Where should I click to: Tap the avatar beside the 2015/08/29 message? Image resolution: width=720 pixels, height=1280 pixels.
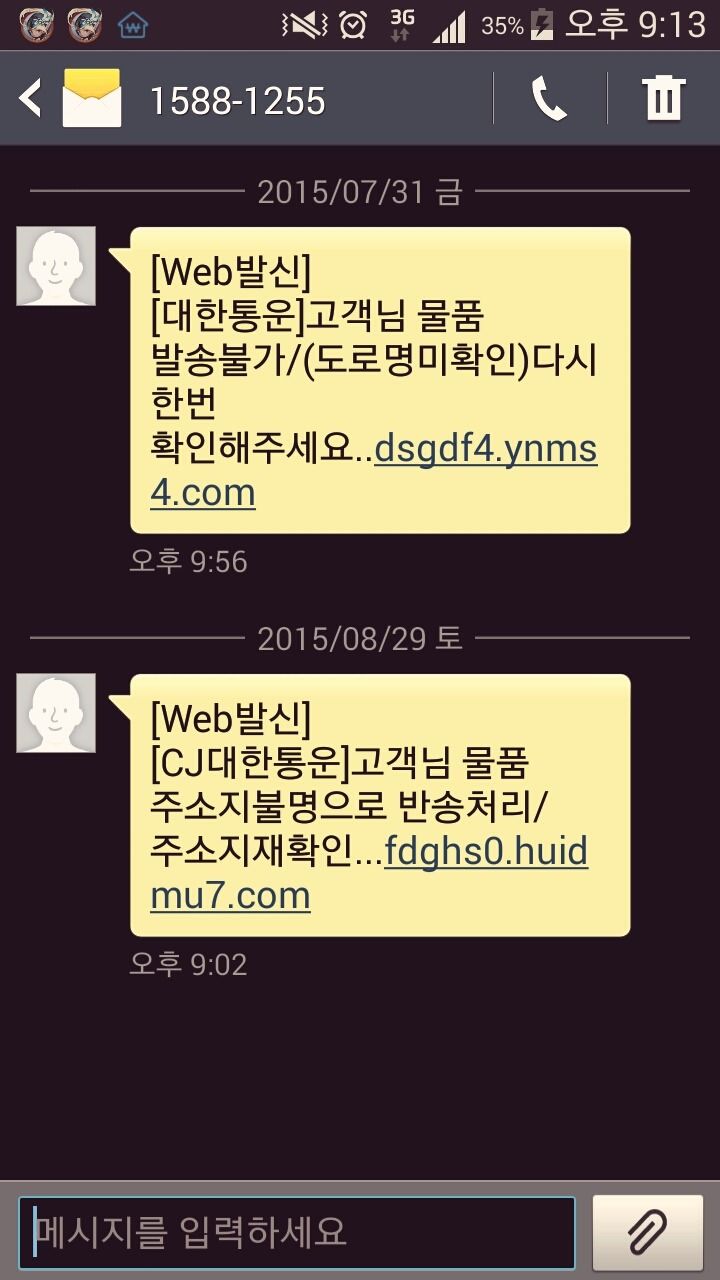(56, 713)
